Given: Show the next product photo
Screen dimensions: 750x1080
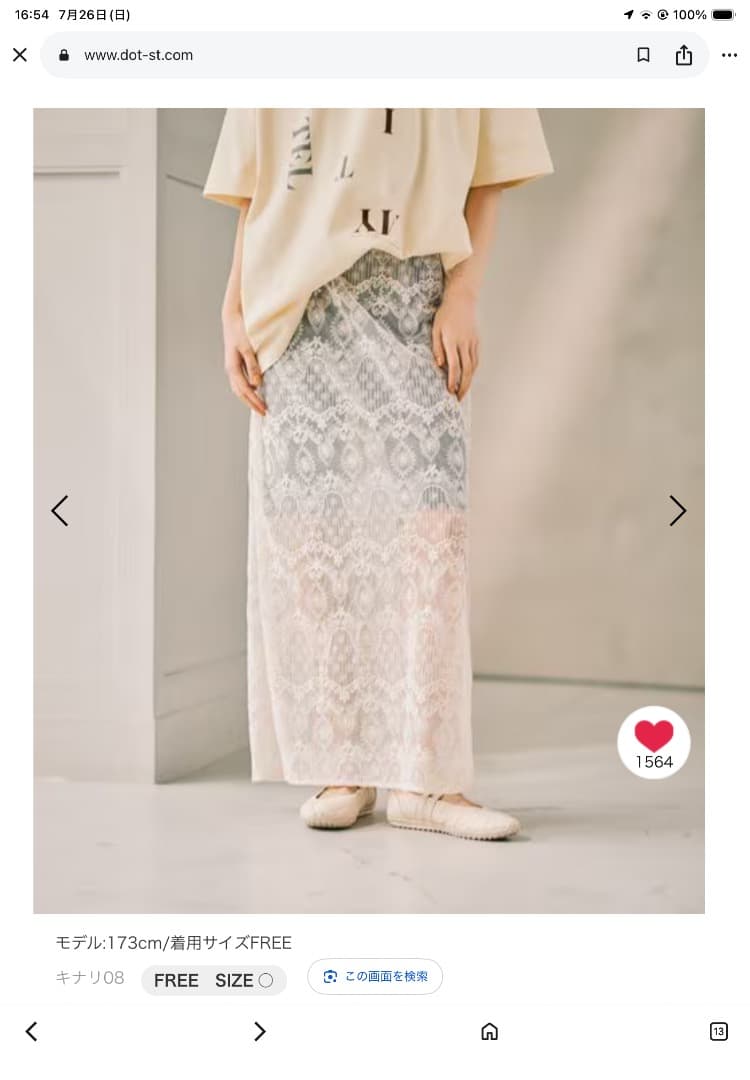Looking at the screenshot, I should (x=678, y=511).
